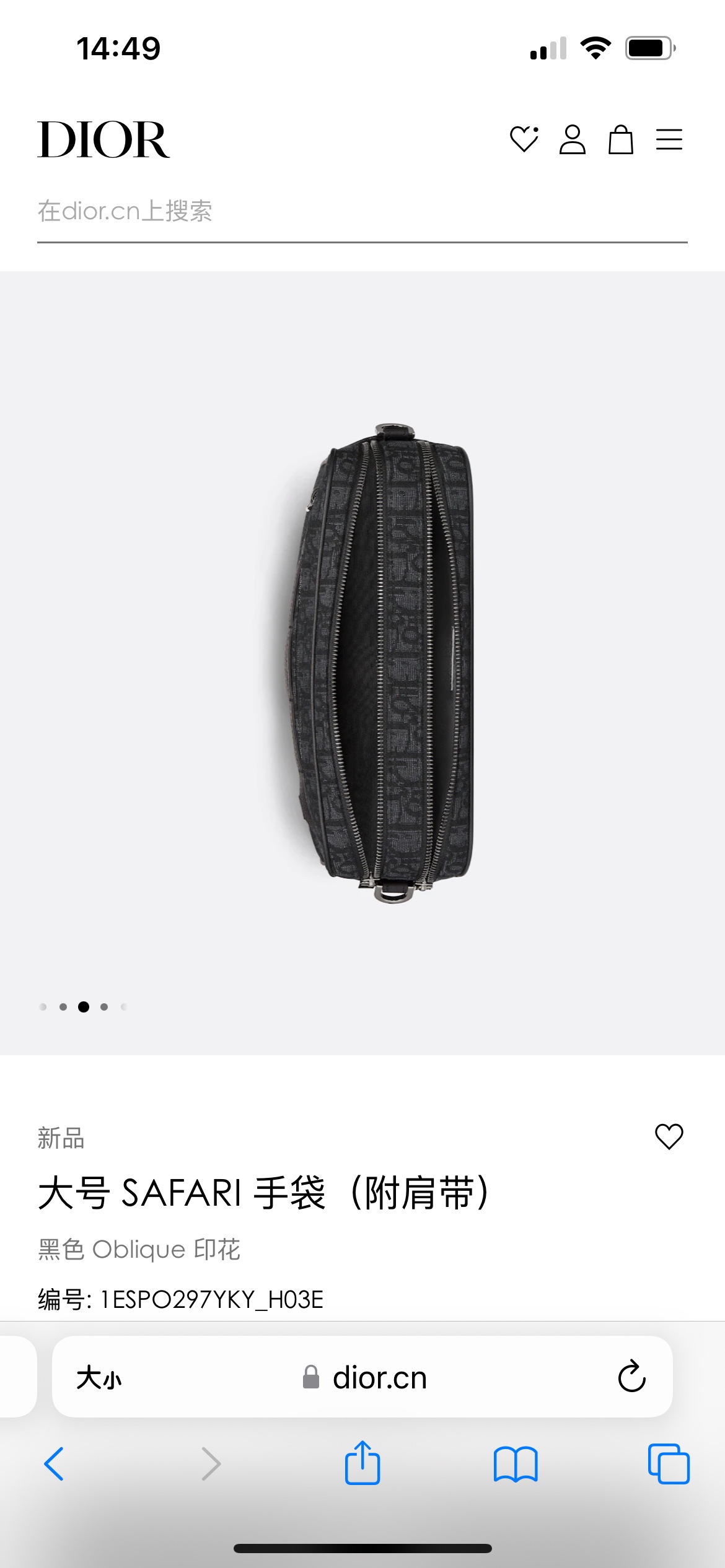Screen dimensions: 725x1568
Task: Open the shopping bag
Action: (620, 139)
